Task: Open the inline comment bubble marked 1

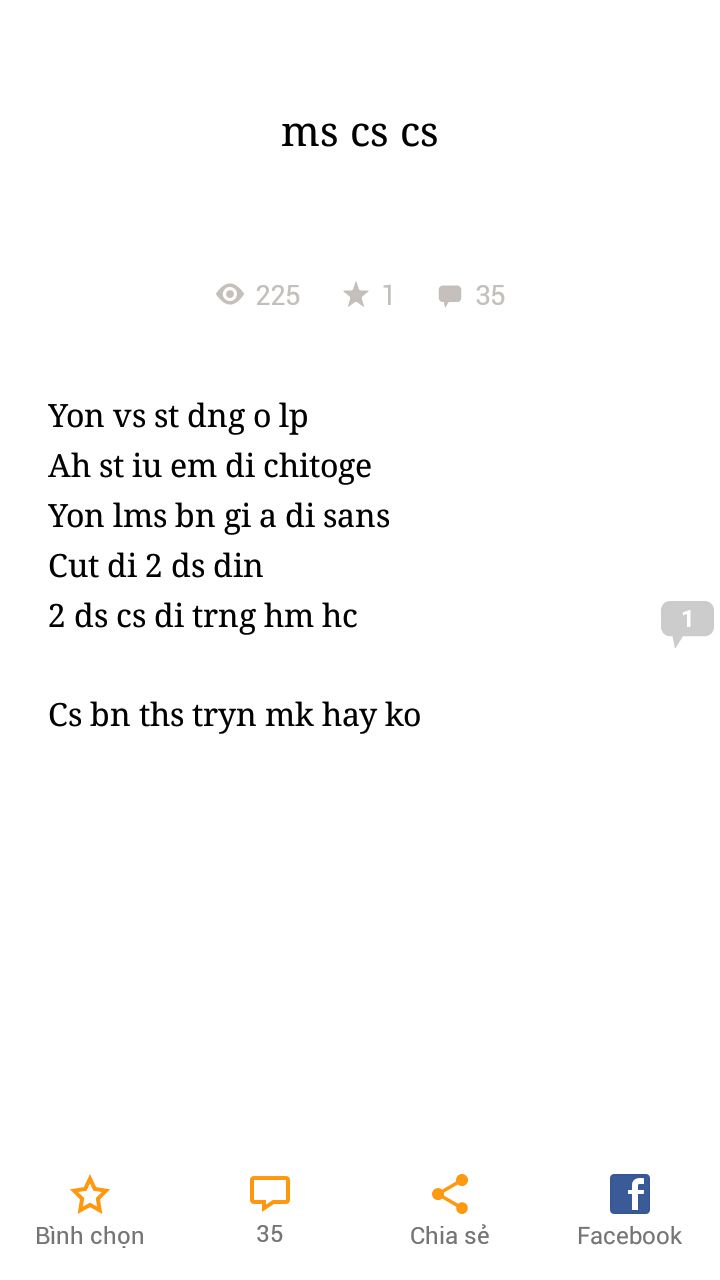Action: (687, 622)
